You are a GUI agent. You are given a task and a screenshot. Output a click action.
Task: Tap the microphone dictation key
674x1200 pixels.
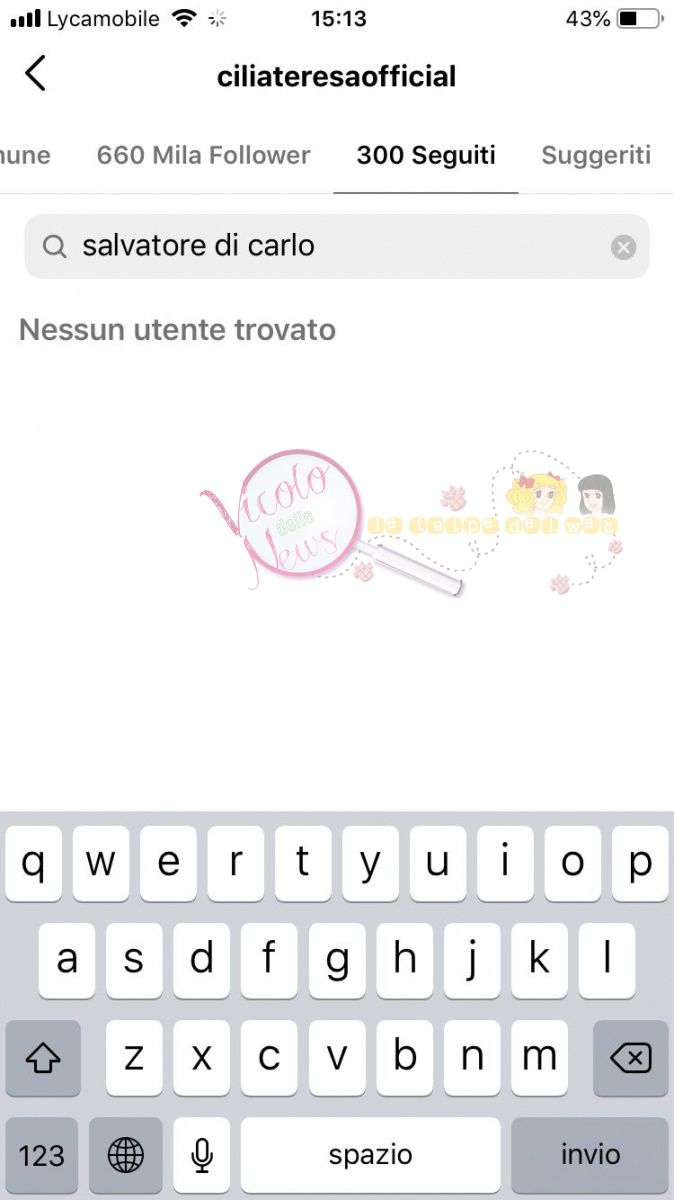[201, 1155]
